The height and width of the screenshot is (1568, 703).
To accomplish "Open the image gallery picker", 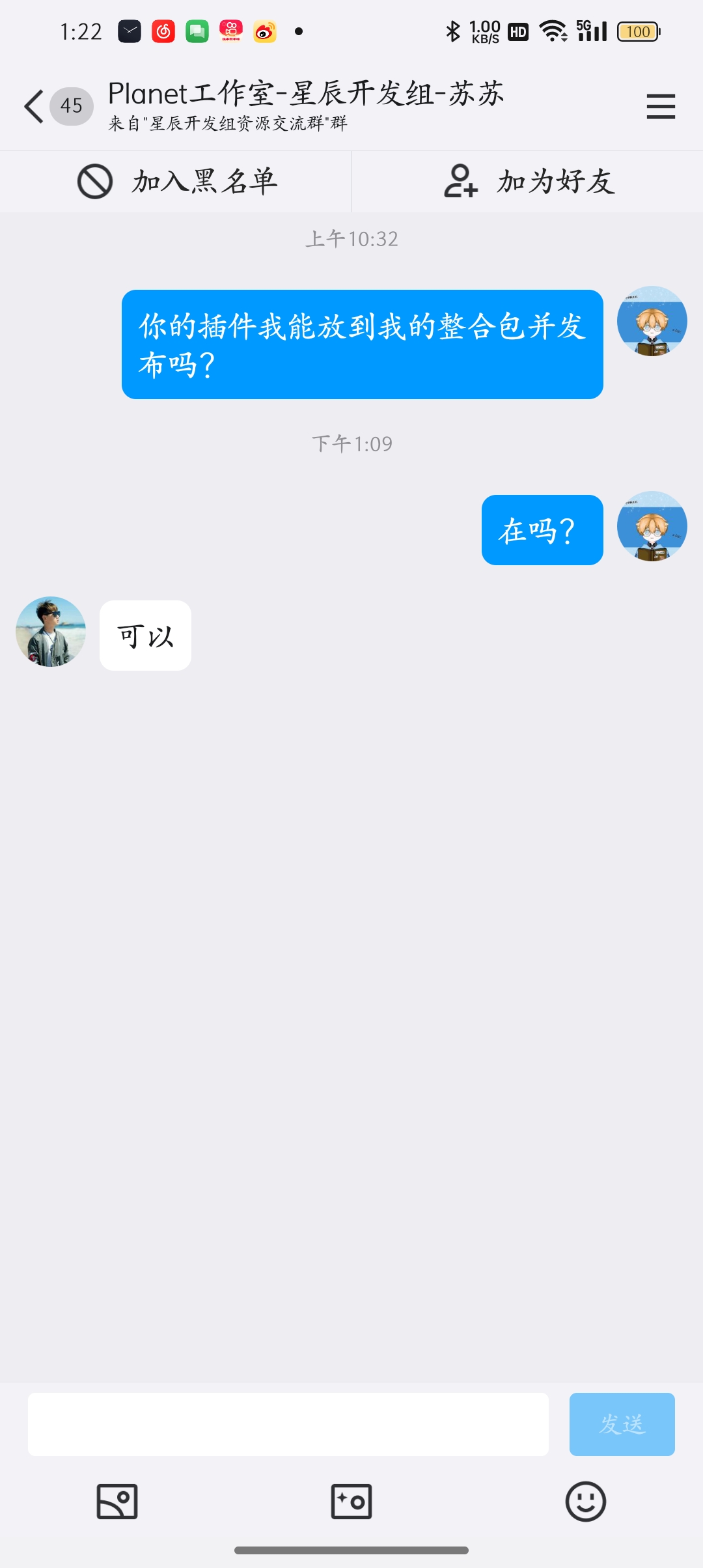I will [117, 1502].
